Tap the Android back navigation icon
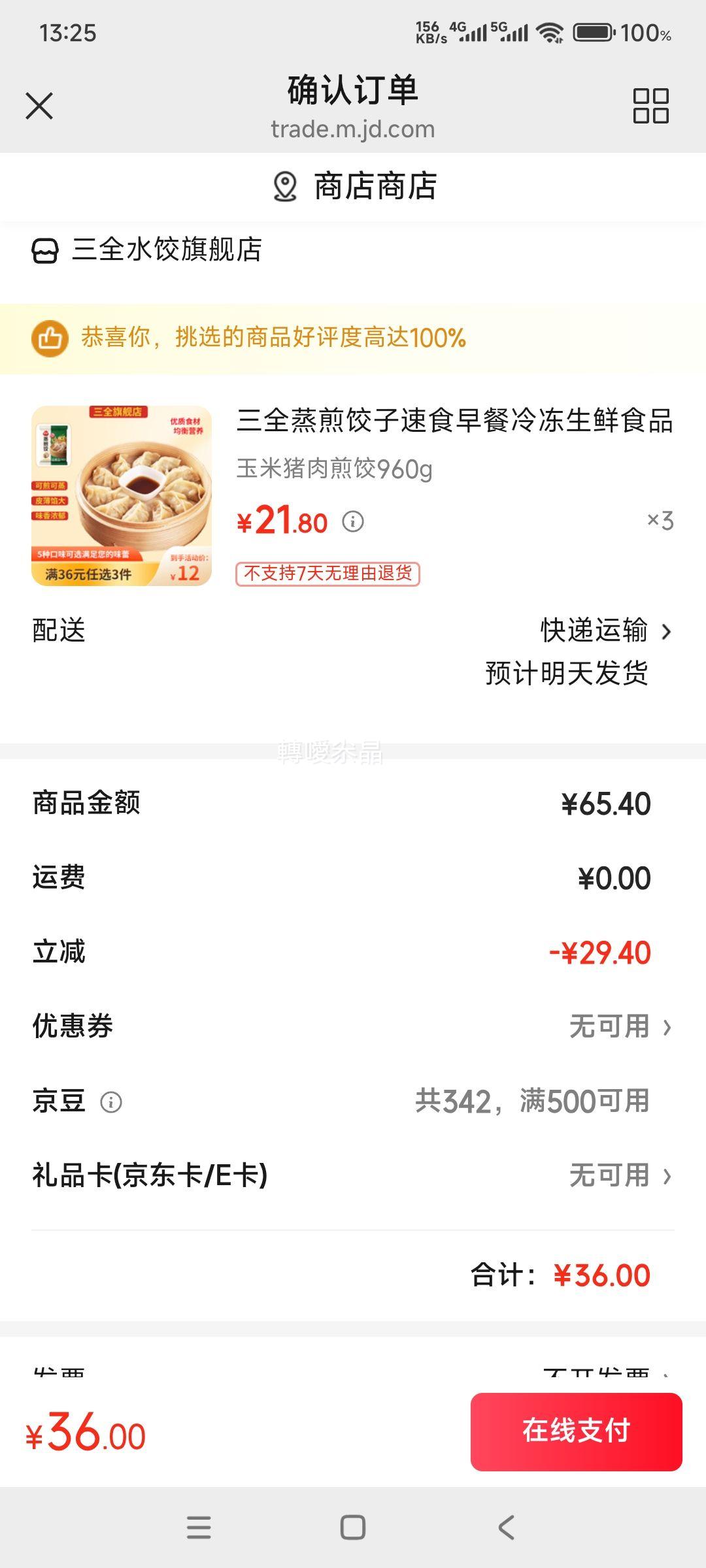706x1568 pixels. (x=504, y=1524)
